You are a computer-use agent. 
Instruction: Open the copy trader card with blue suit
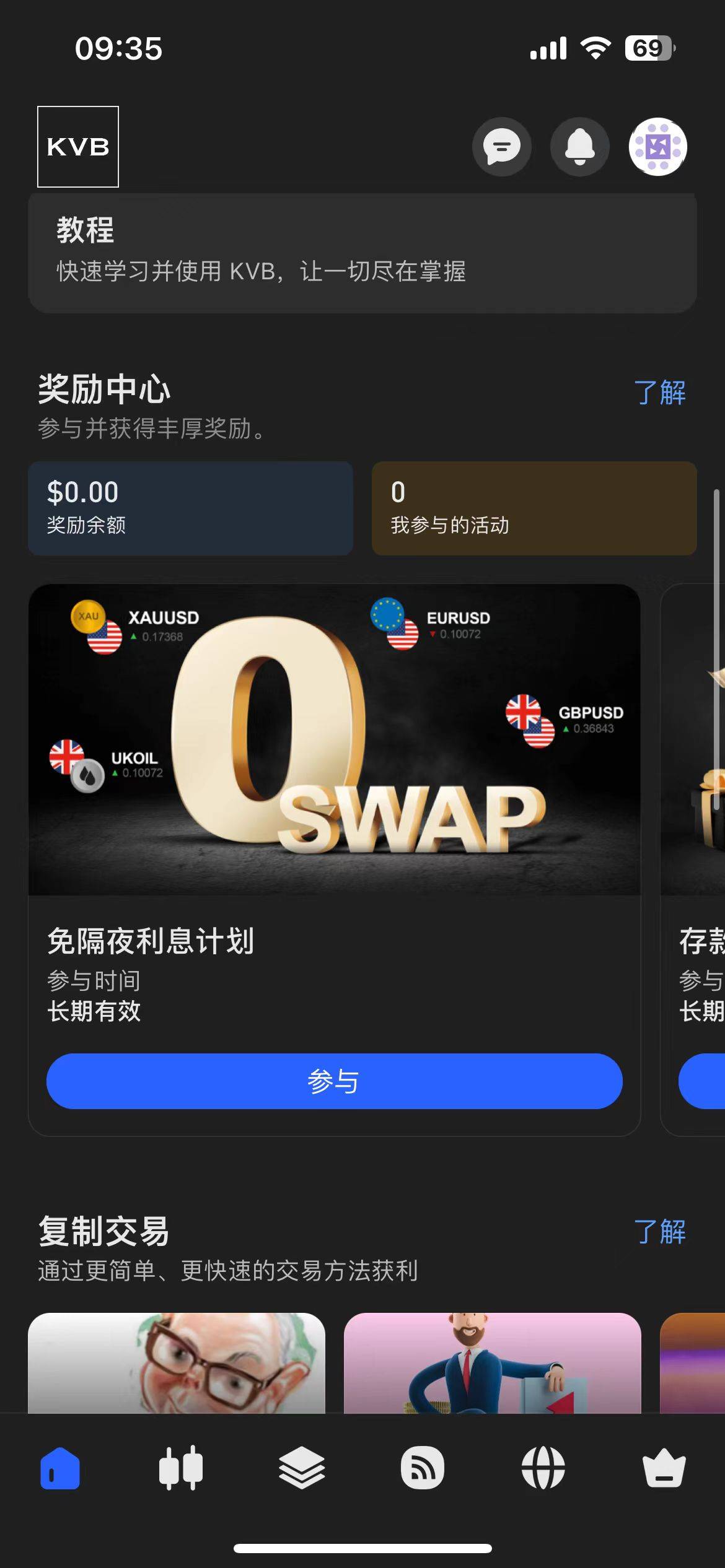[x=492, y=1362]
